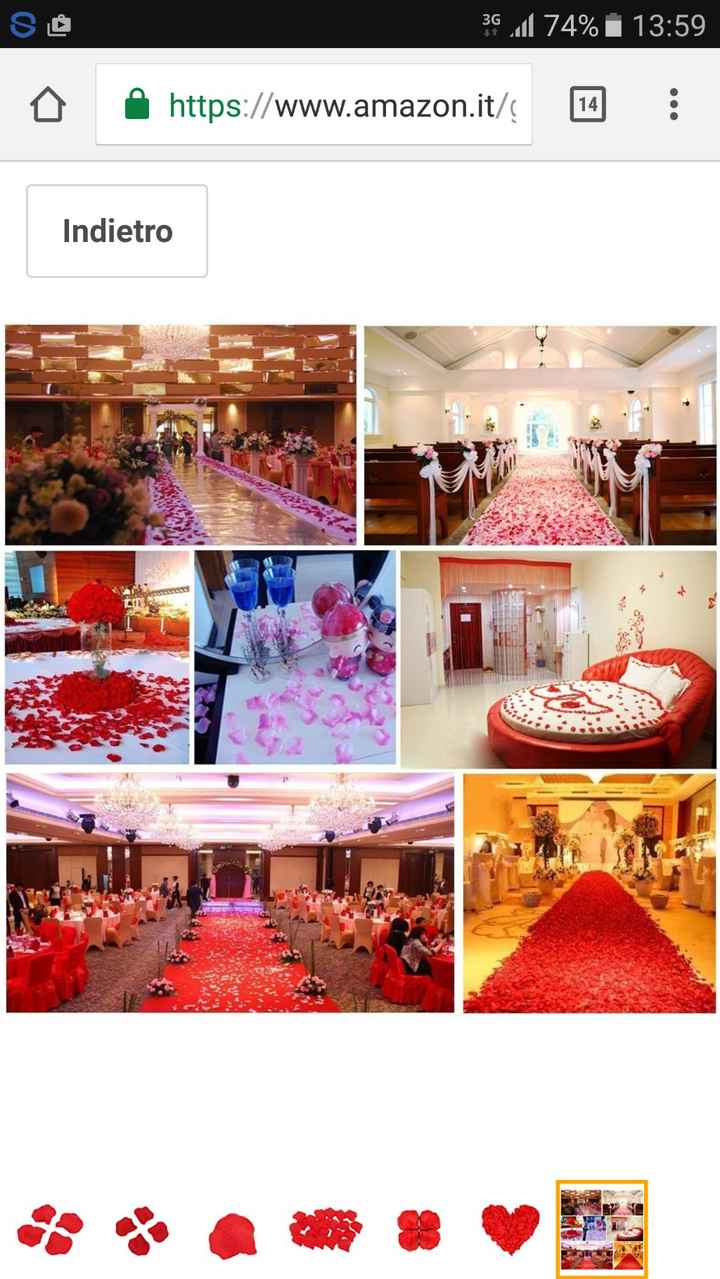Open the browser overflow menu
The height and width of the screenshot is (1279, 720).
[x=674, y=104]
